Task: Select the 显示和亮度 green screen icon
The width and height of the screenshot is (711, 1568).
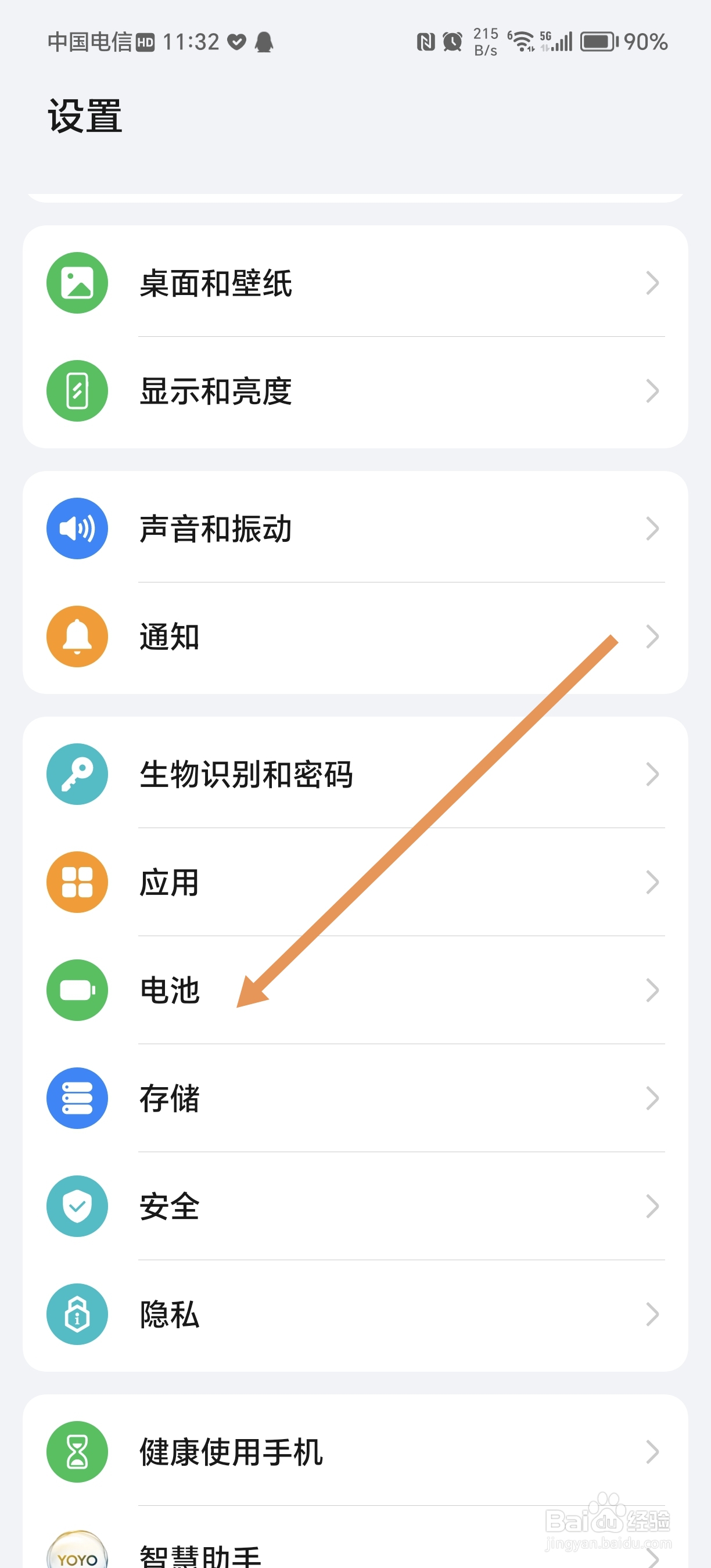Action: coord(77,391)
